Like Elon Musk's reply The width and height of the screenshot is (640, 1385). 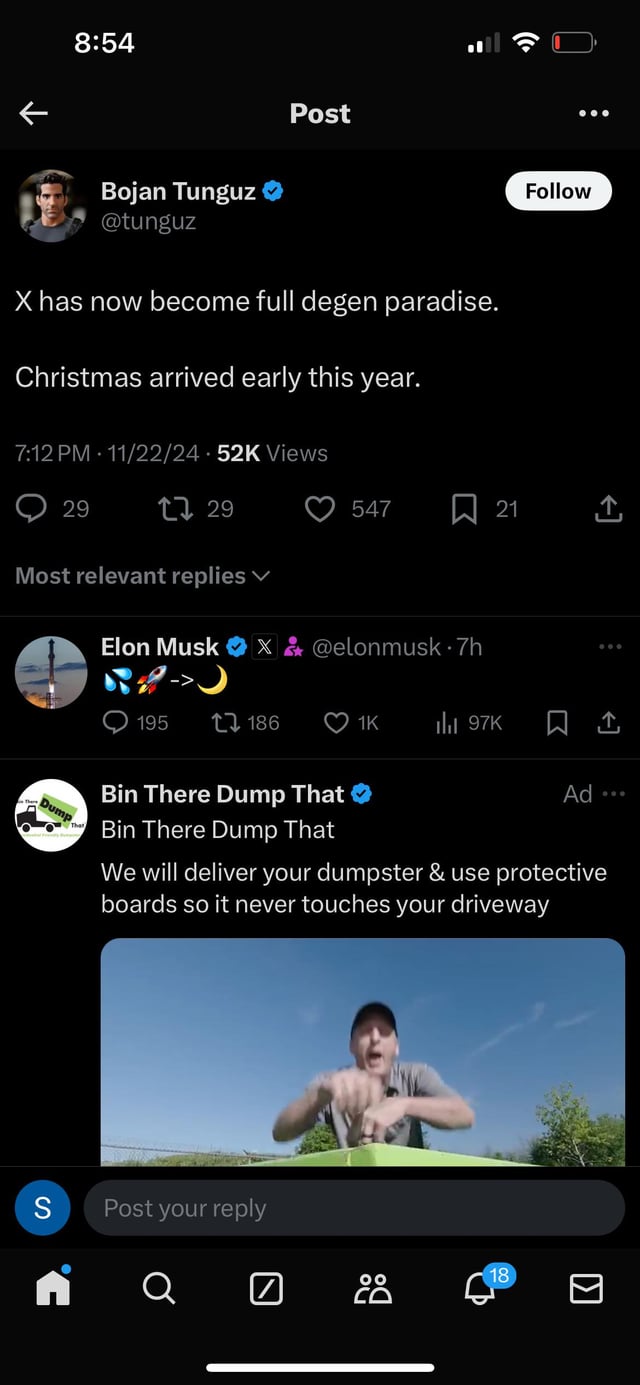(337, 723)
